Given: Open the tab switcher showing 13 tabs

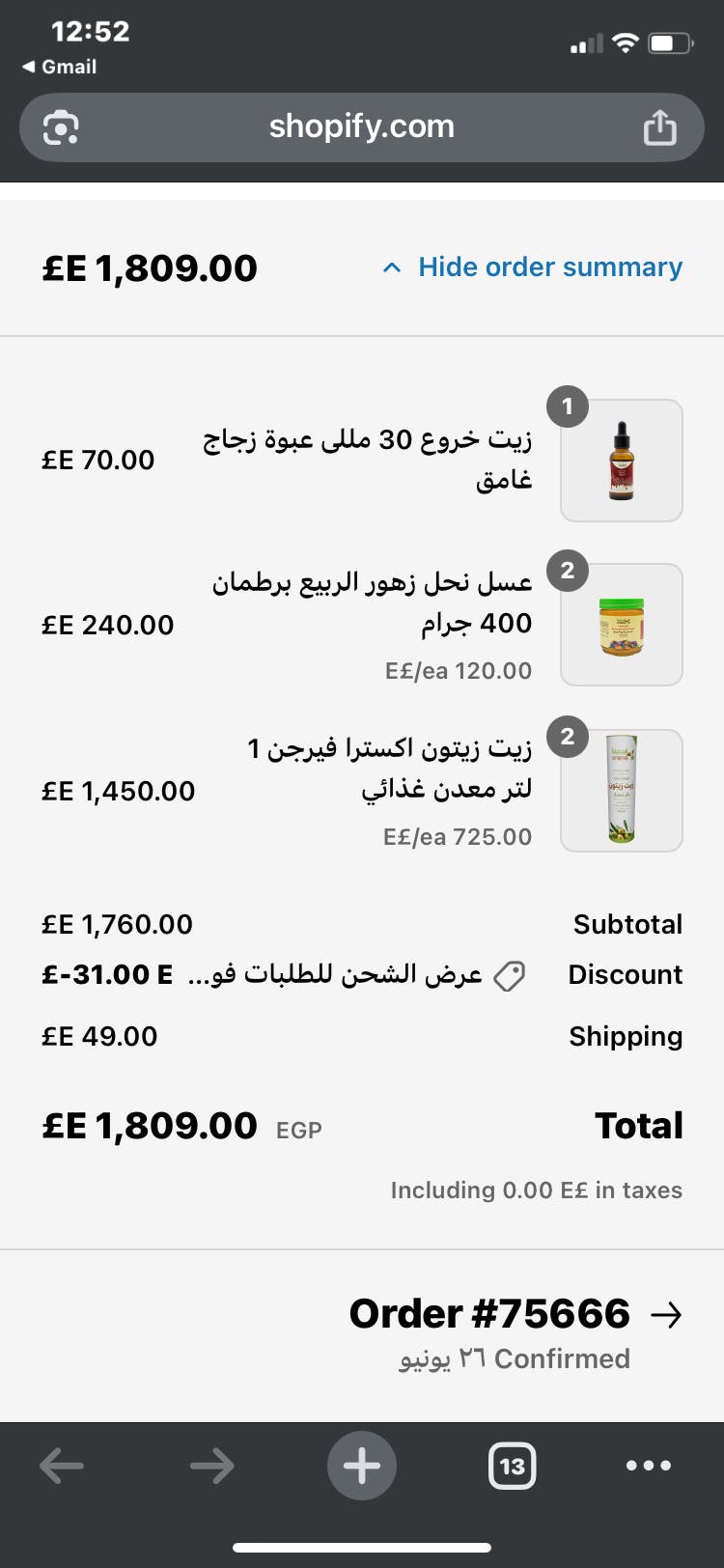Looking at the screenshot, I should (512, 1466).
